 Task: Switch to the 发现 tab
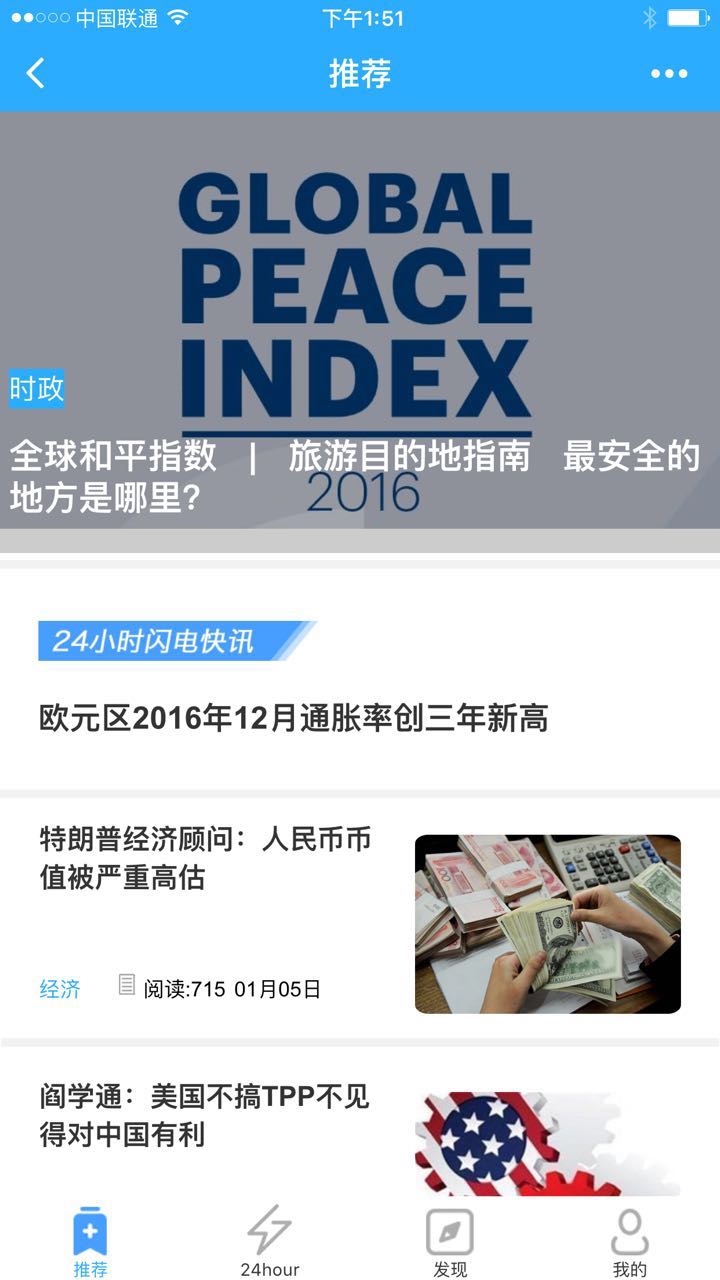(450, 1241)
